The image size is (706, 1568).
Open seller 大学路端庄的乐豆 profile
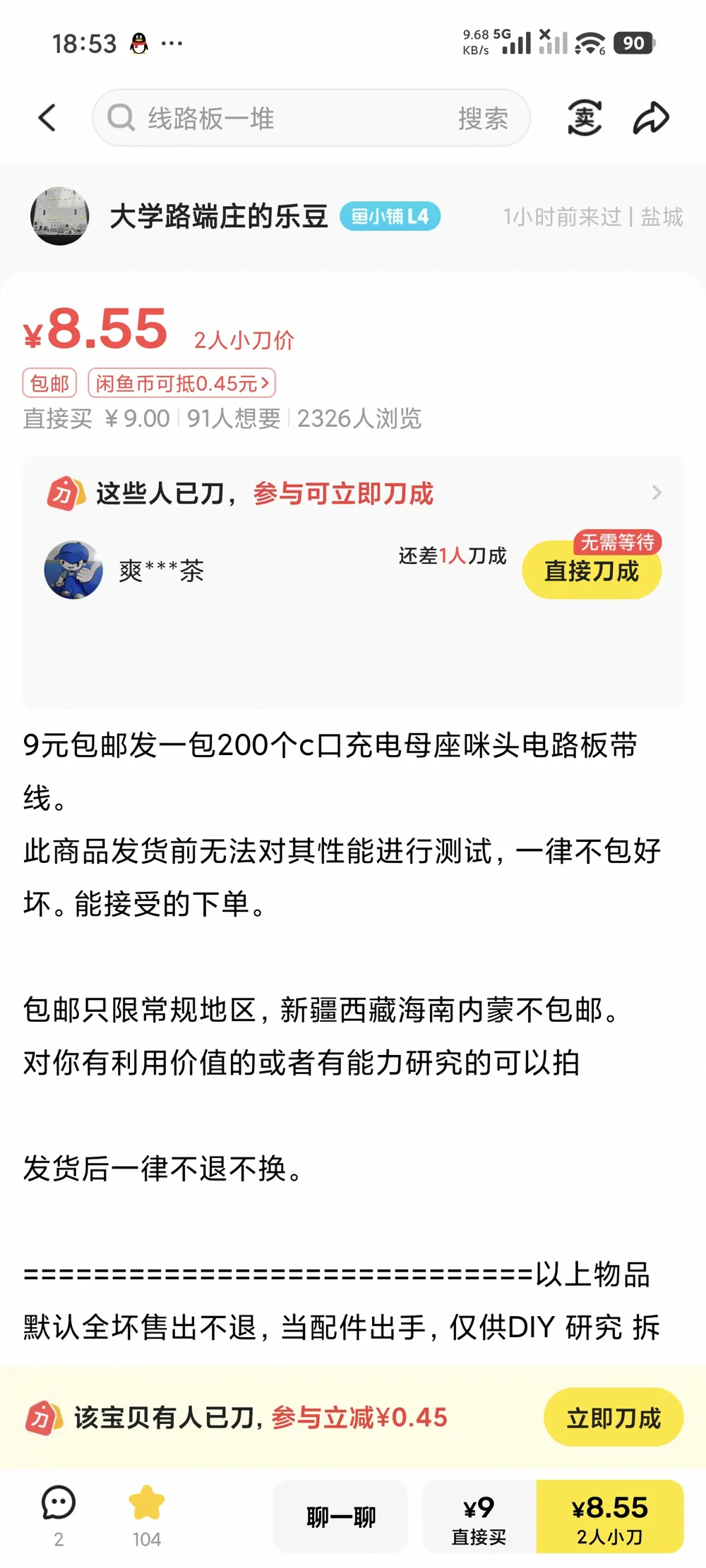point(218,216)
